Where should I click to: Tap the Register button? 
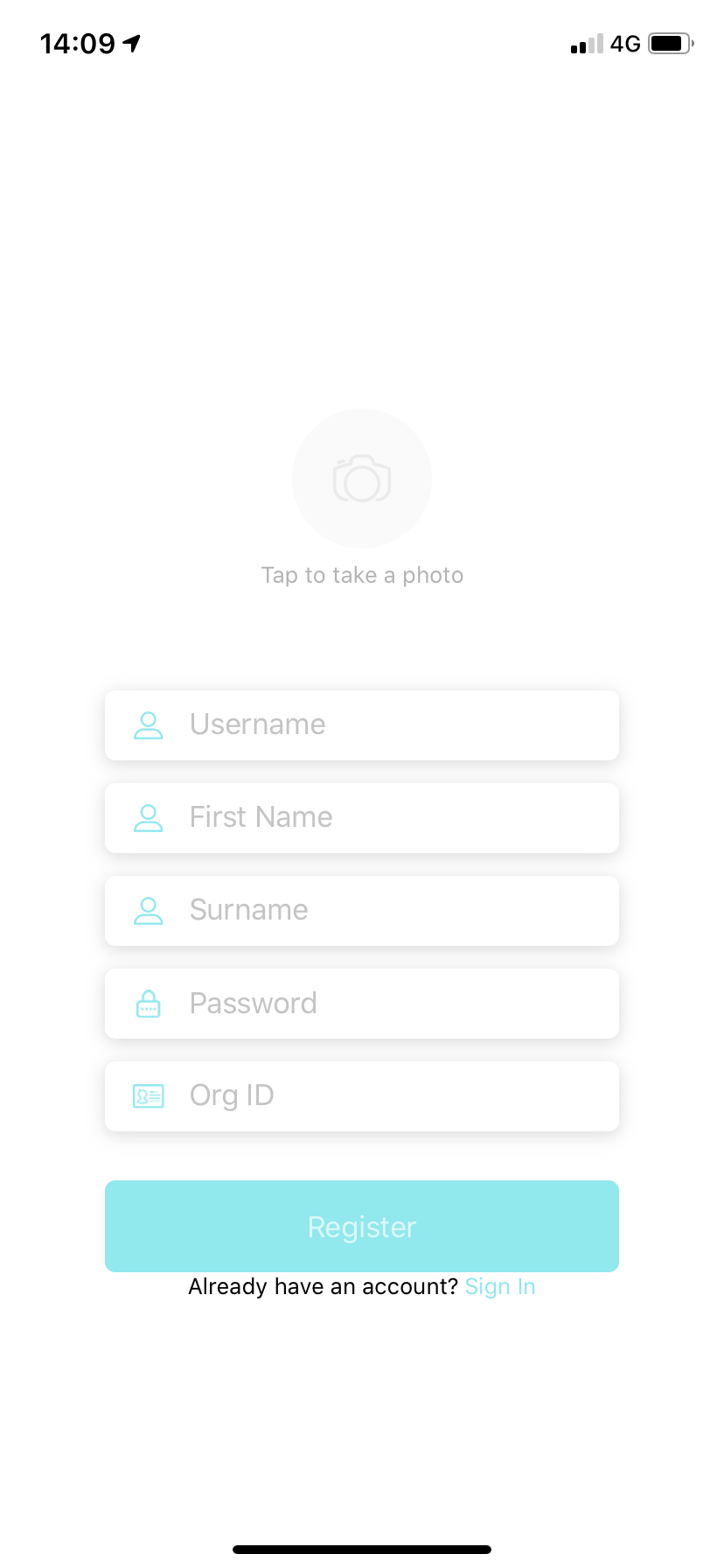362,1226
